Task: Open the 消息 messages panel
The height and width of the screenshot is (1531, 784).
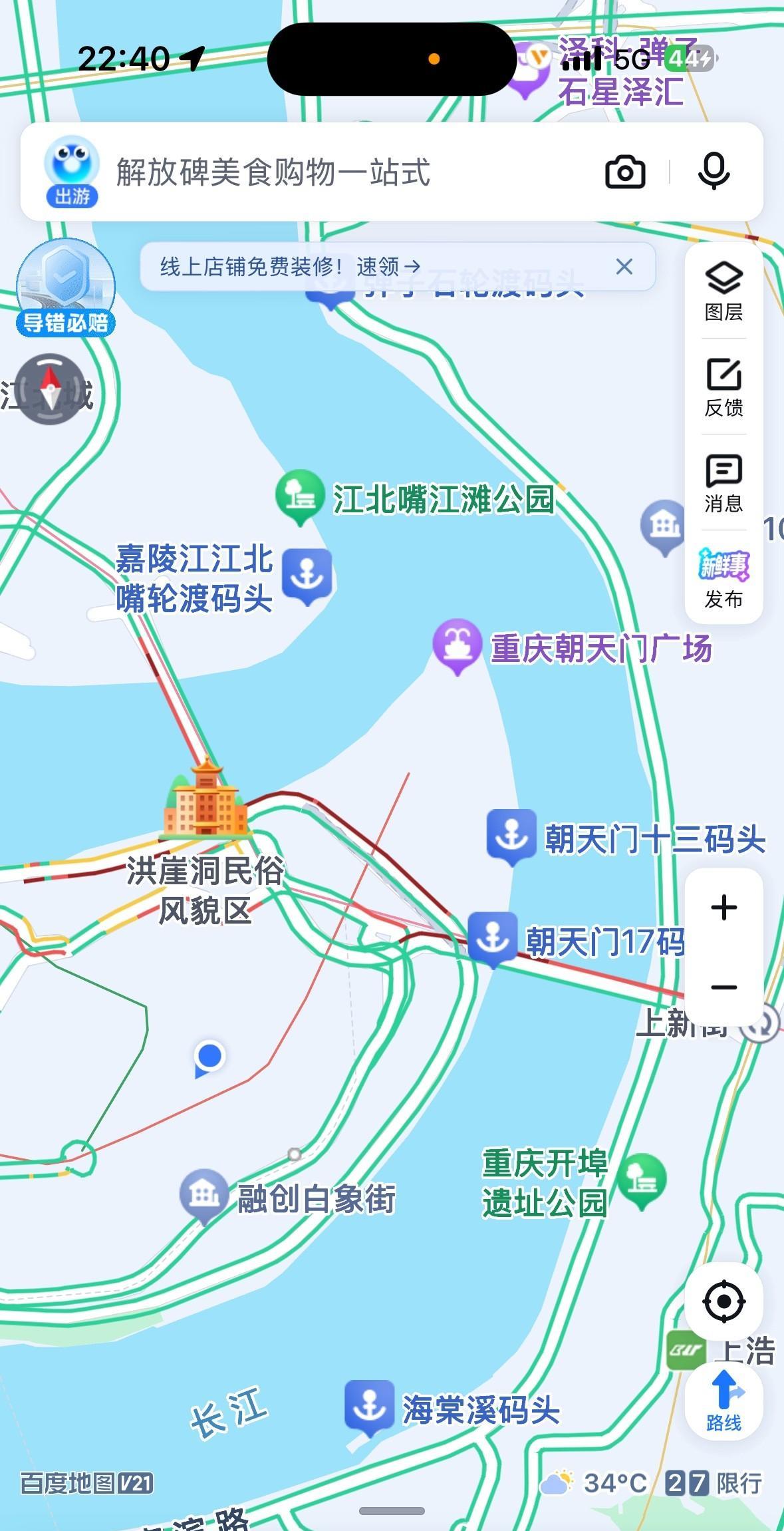Action: click(x=723, y=483)
